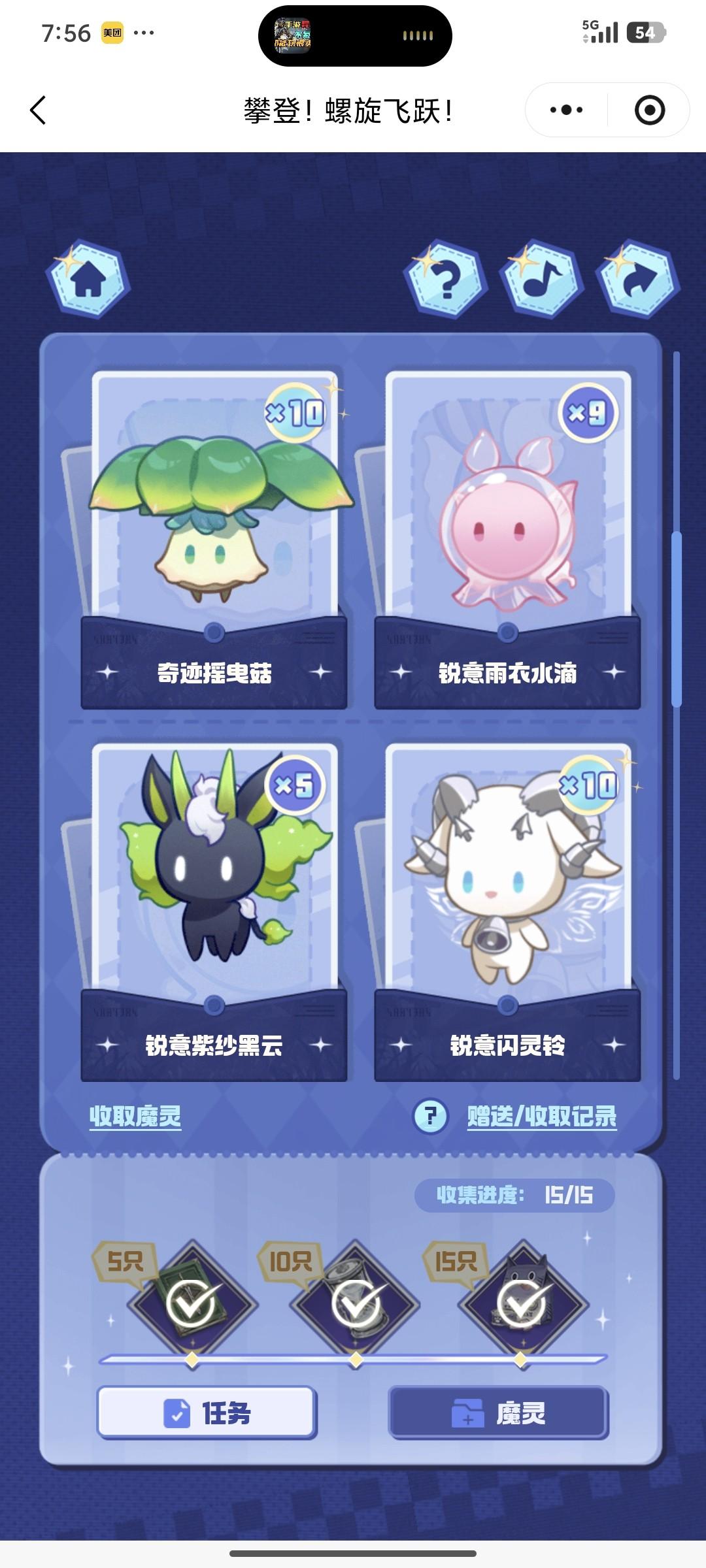Screen dimensions: 706x1568
Task: Open the mini program more options menu
Action: click(x=566, y=110)
